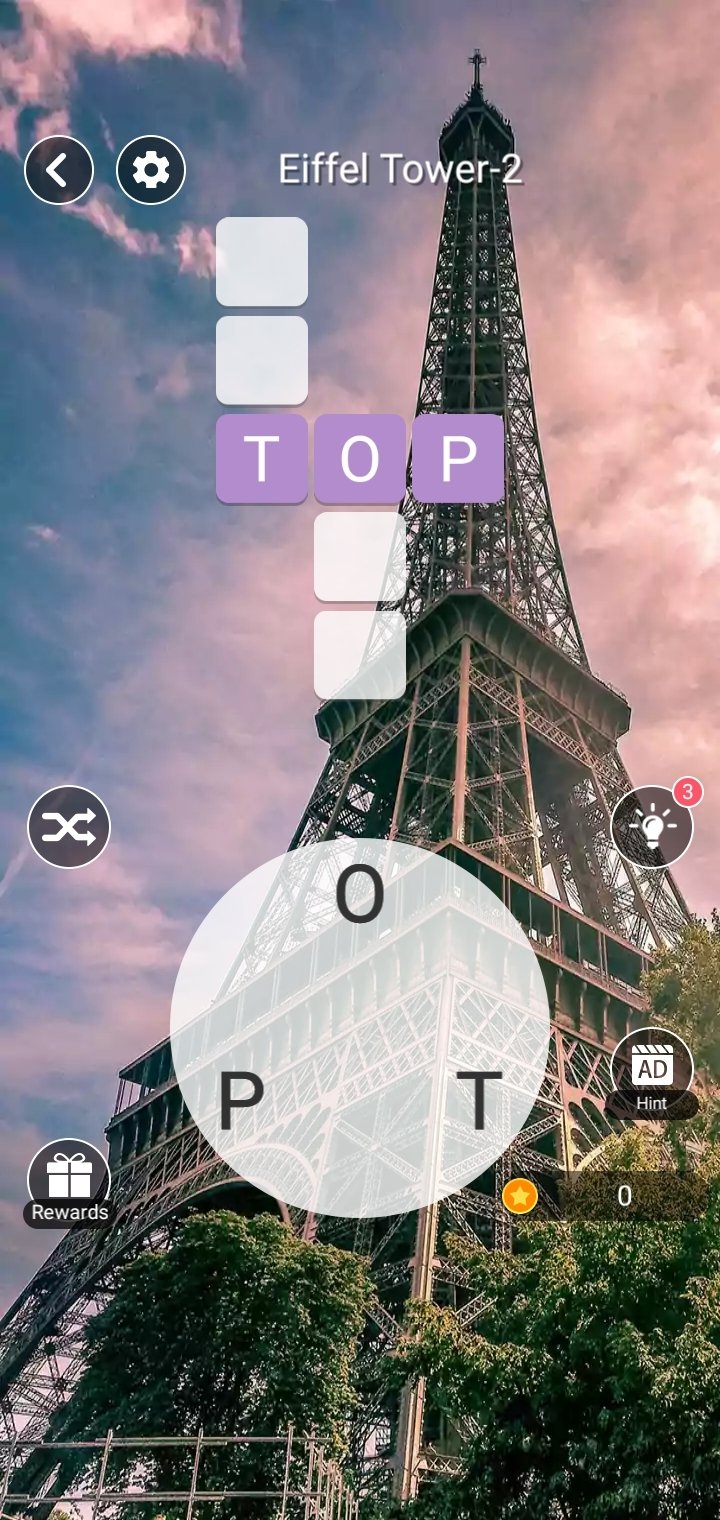720x1520 pixels.
Task: Select letter O in the wheel
Action: tap(360, 895)
